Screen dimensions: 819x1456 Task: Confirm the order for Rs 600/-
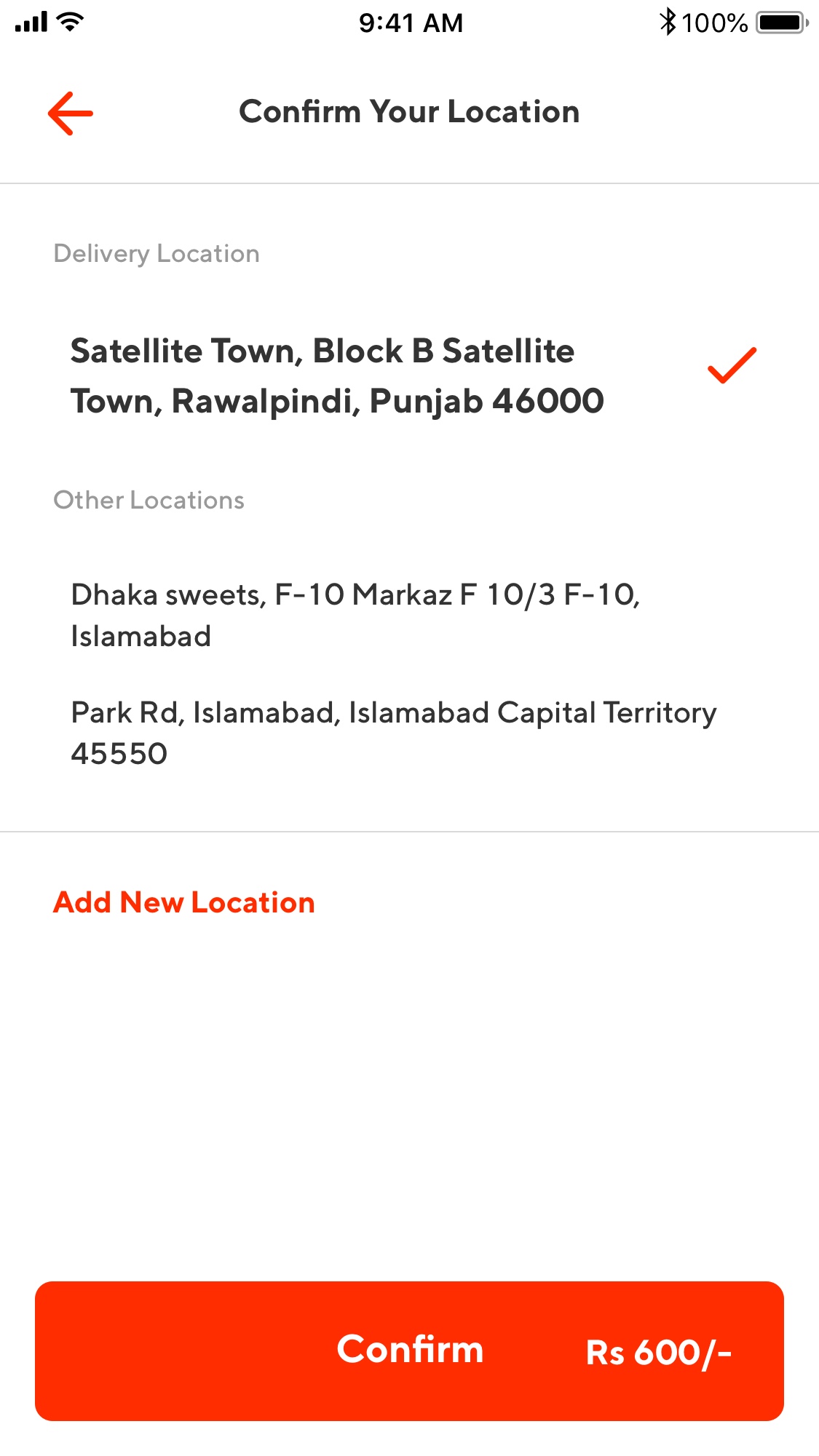click(x=409, y=1351)
